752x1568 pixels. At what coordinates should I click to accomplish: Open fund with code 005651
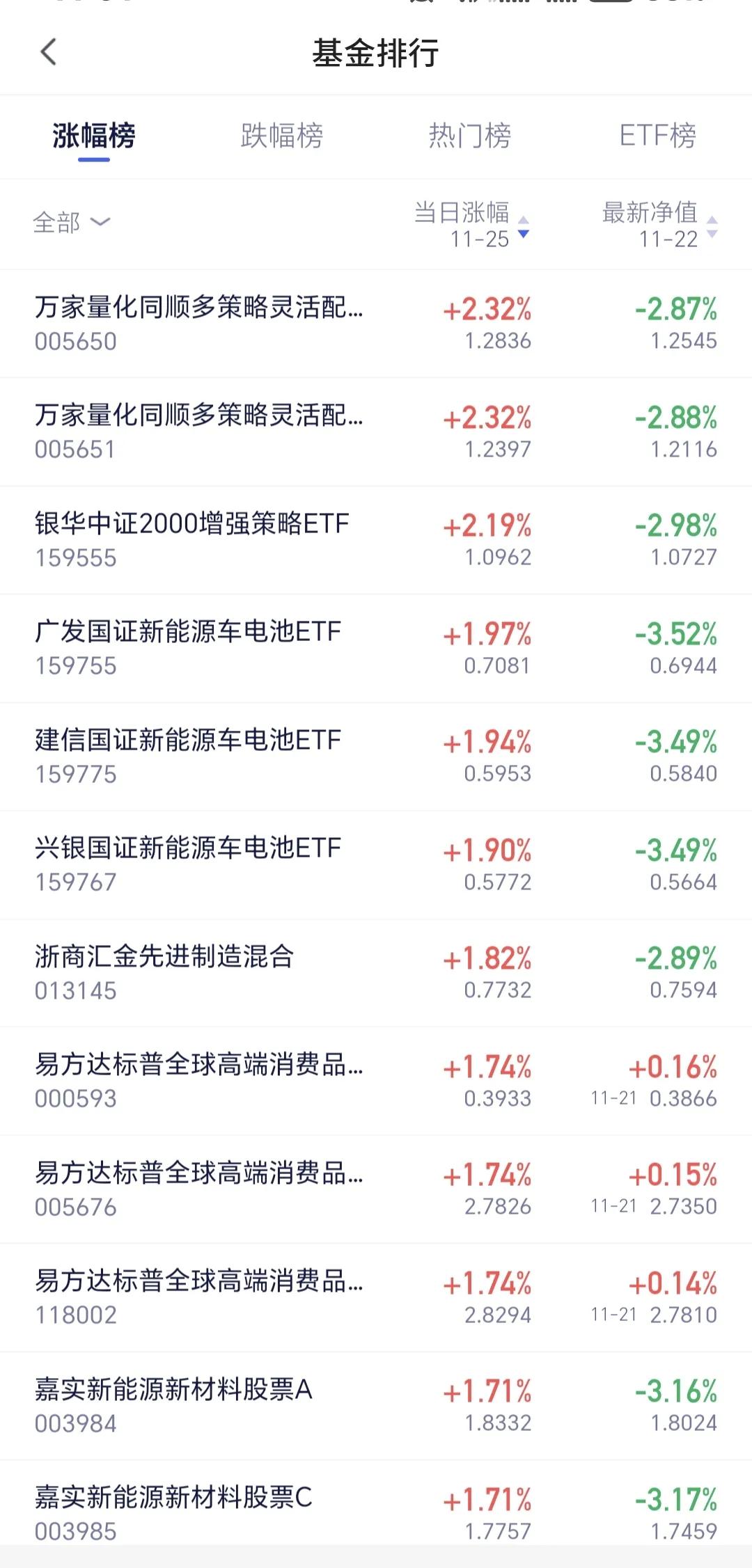point(376,431)
